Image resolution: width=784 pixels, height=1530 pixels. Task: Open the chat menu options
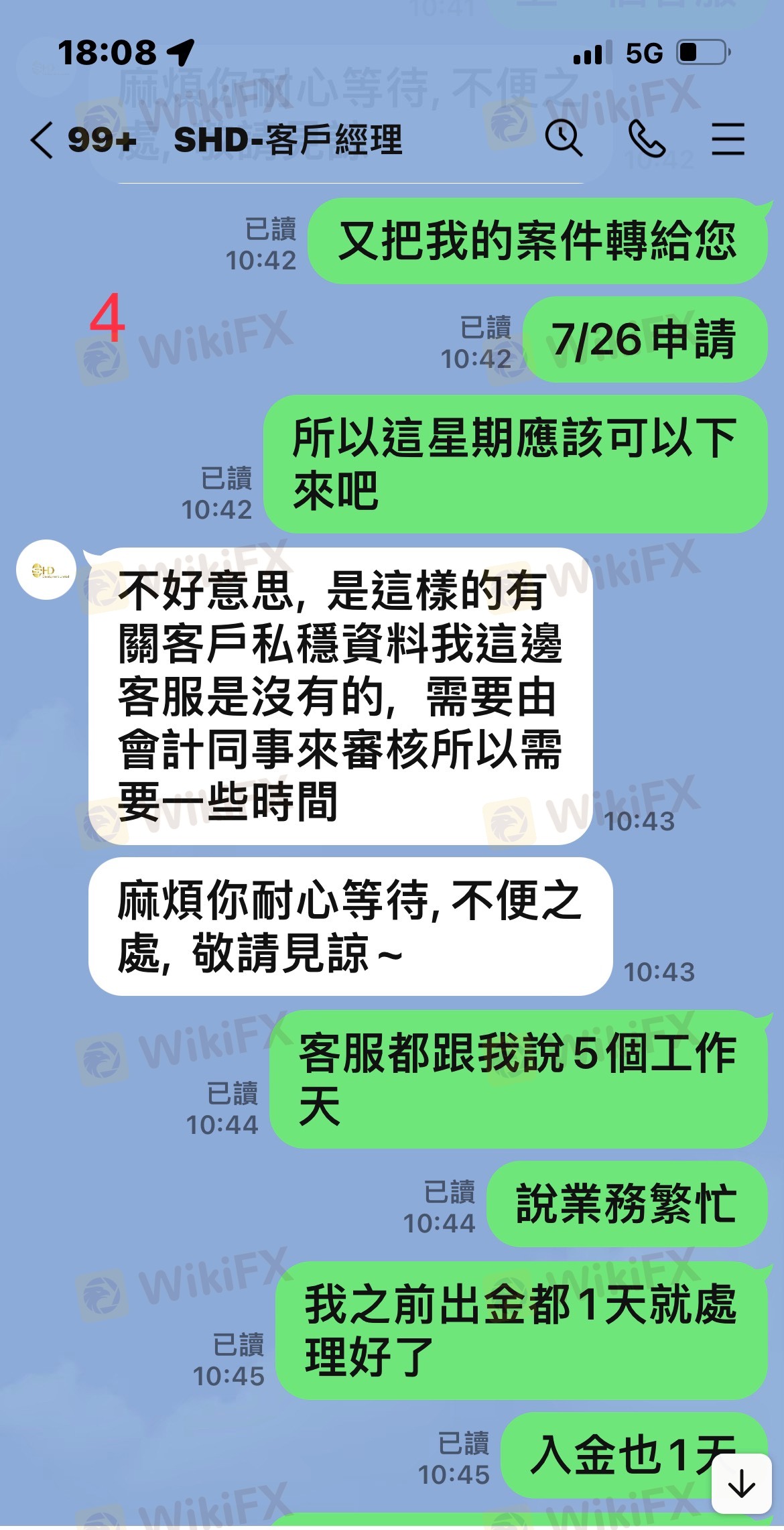tap(728, 139)
